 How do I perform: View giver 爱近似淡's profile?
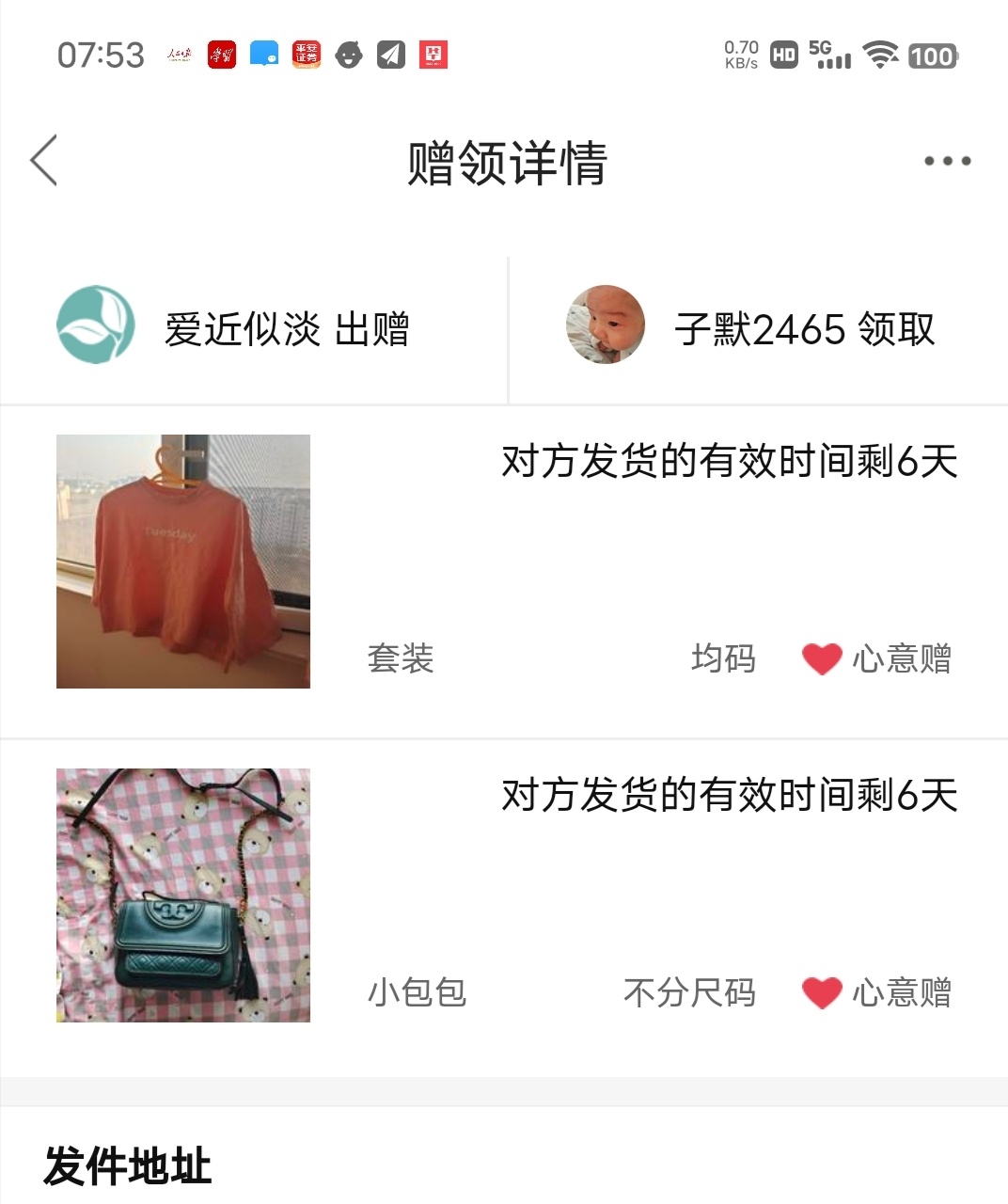tap(96, 325)
